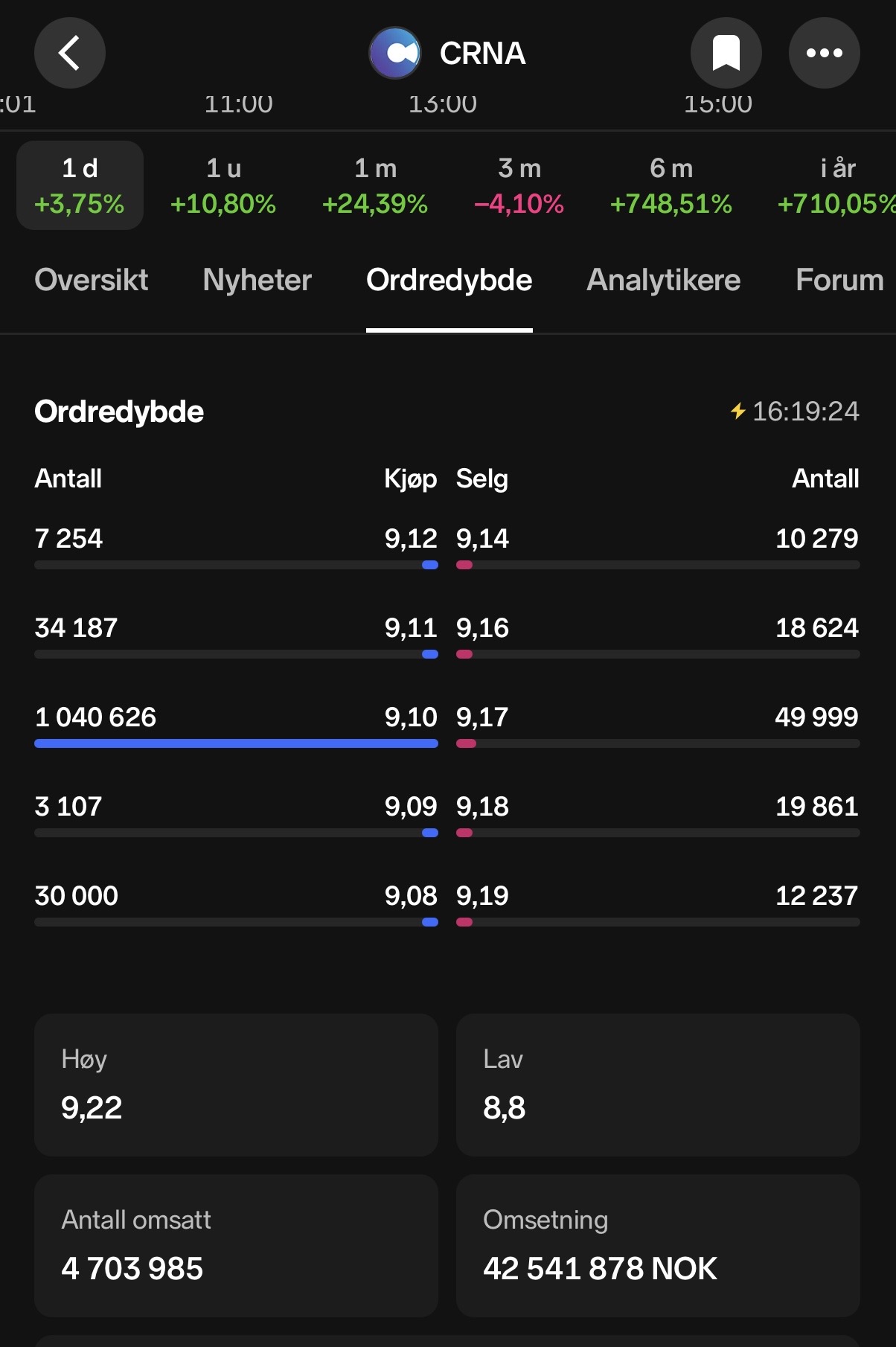896x1347 pixels.
Task: Open the three-dot overflow menu
Action: (825, 53)
